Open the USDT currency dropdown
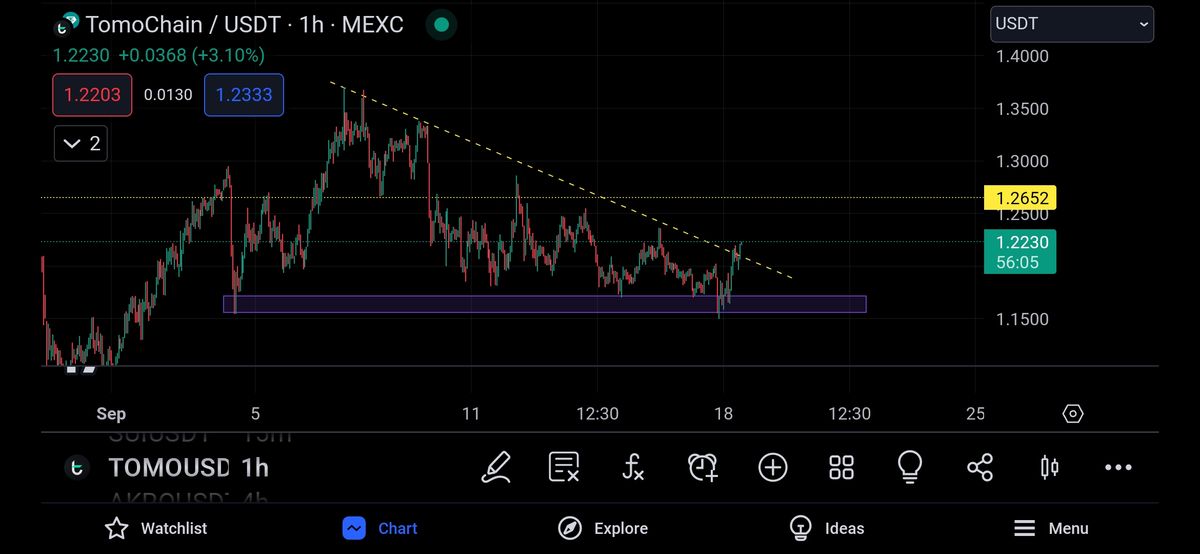The image size is (1200, 554). tap(1071, 25)
